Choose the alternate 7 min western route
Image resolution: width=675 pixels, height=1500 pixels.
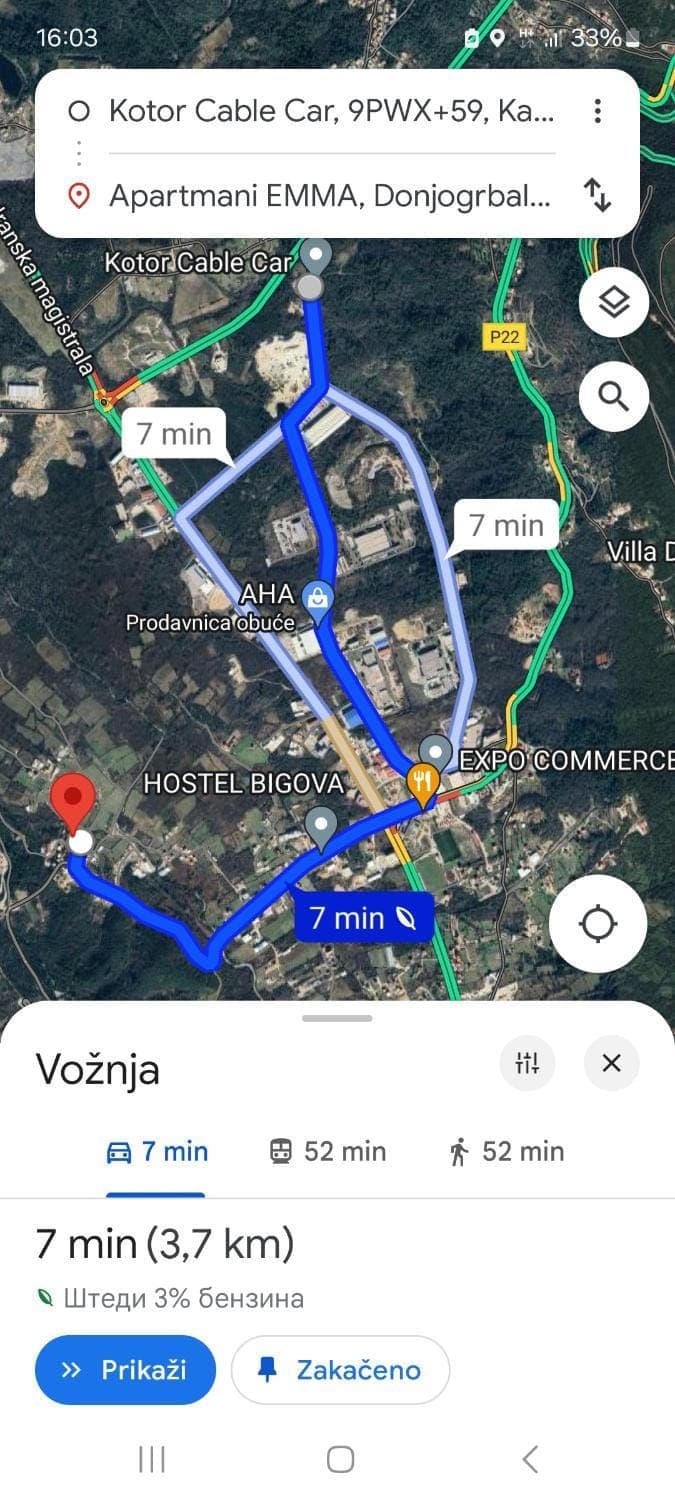coord(174,434)
